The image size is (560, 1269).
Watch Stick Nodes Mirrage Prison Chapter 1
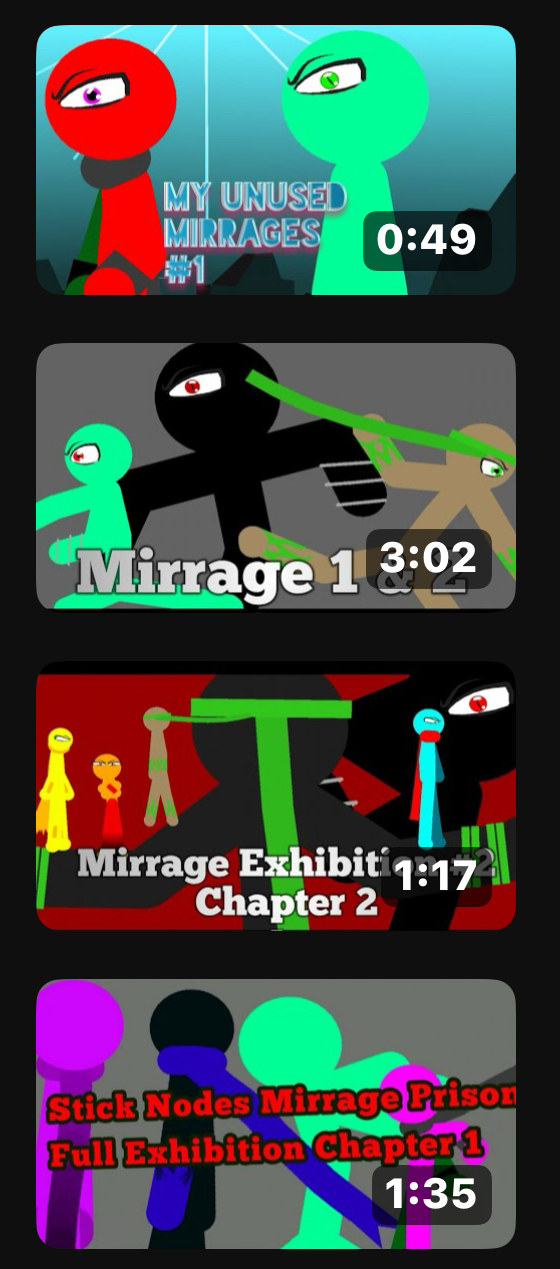click(x=276, y=1113)
